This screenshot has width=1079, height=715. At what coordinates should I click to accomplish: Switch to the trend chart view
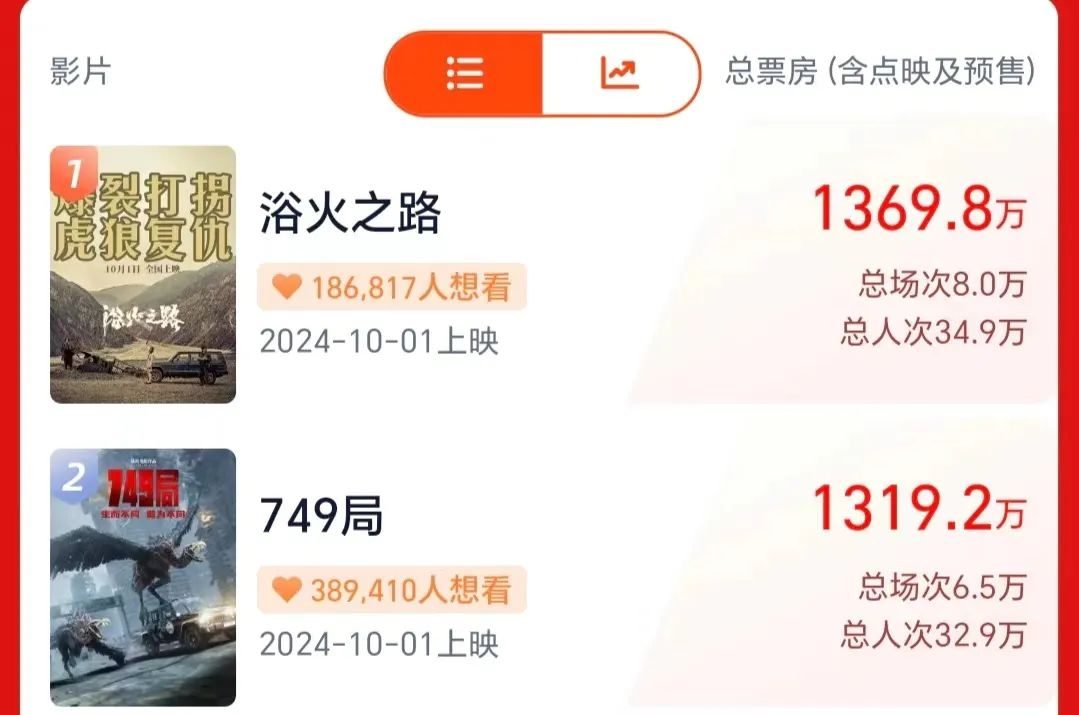coord(620,73)
